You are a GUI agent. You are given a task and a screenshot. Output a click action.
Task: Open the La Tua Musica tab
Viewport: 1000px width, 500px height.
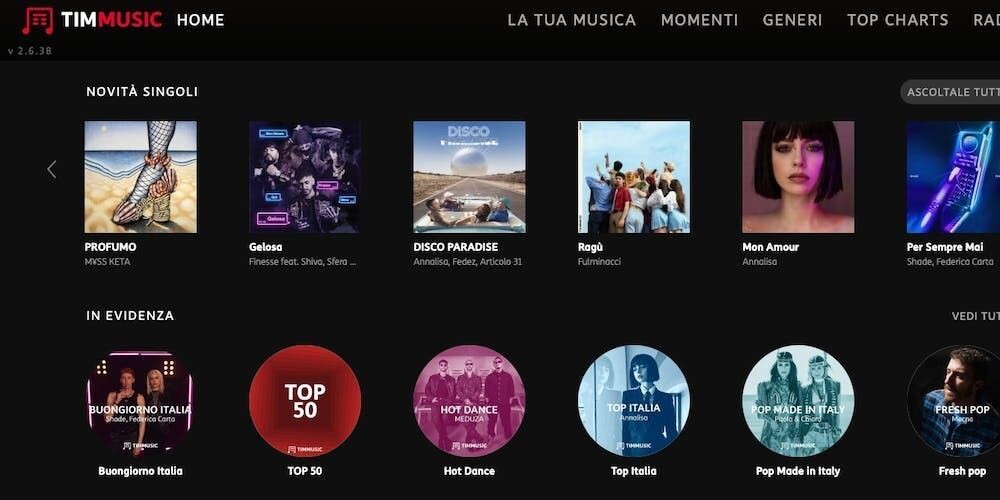tap(571, 20)
